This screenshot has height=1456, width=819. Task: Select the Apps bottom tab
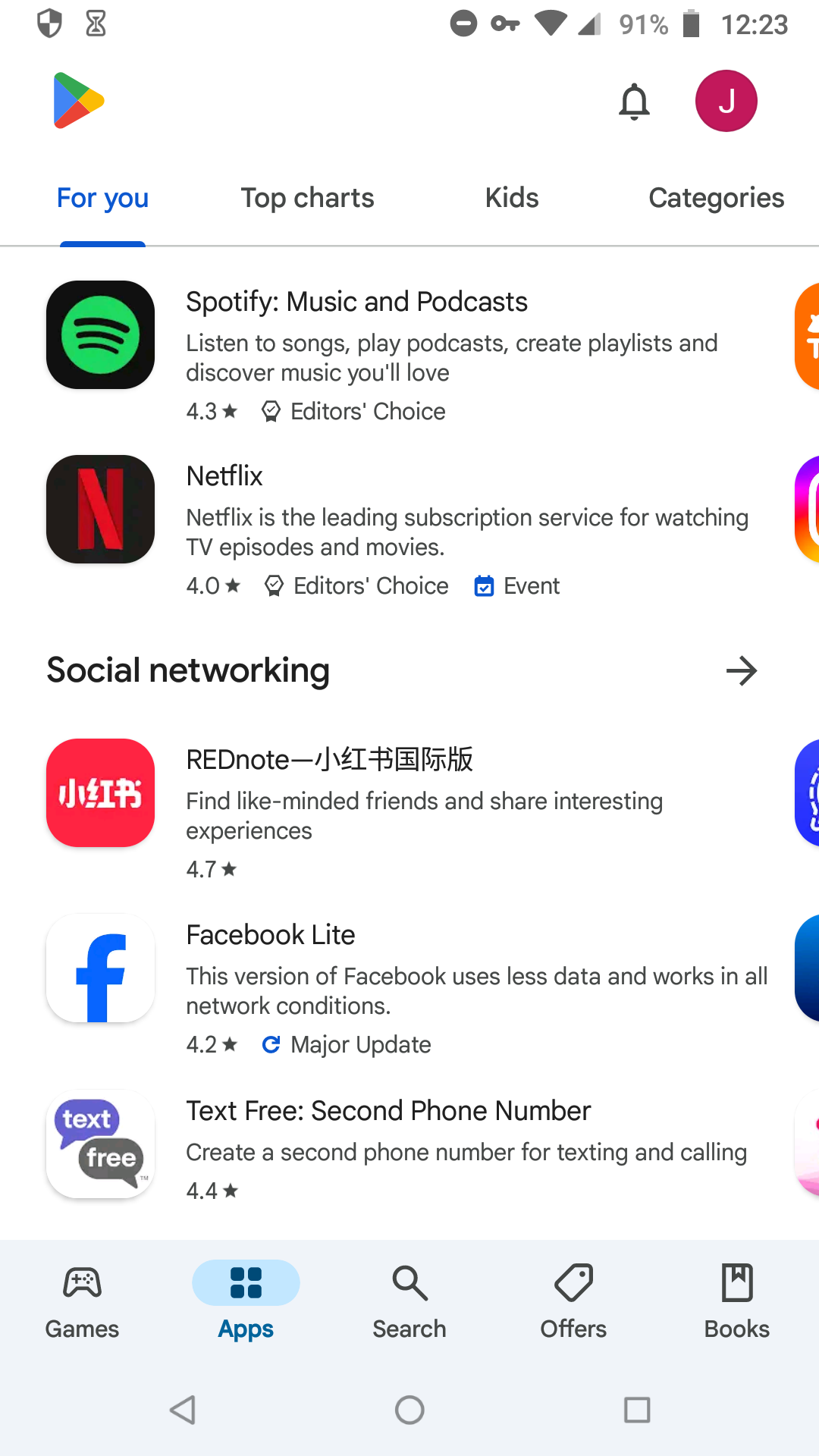tap(246, 1303)
